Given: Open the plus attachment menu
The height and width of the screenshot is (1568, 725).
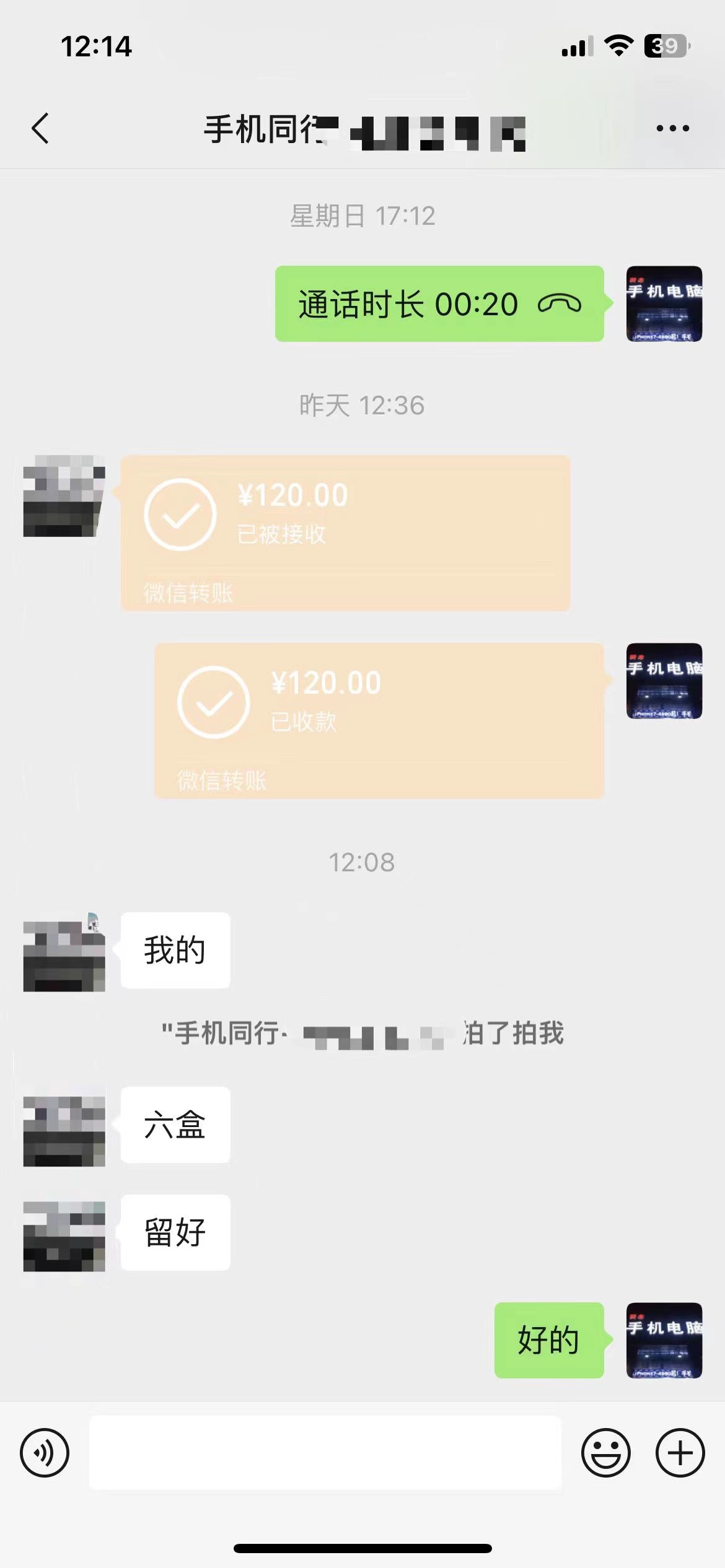Looking at the screenshot, I should 680,1453.
